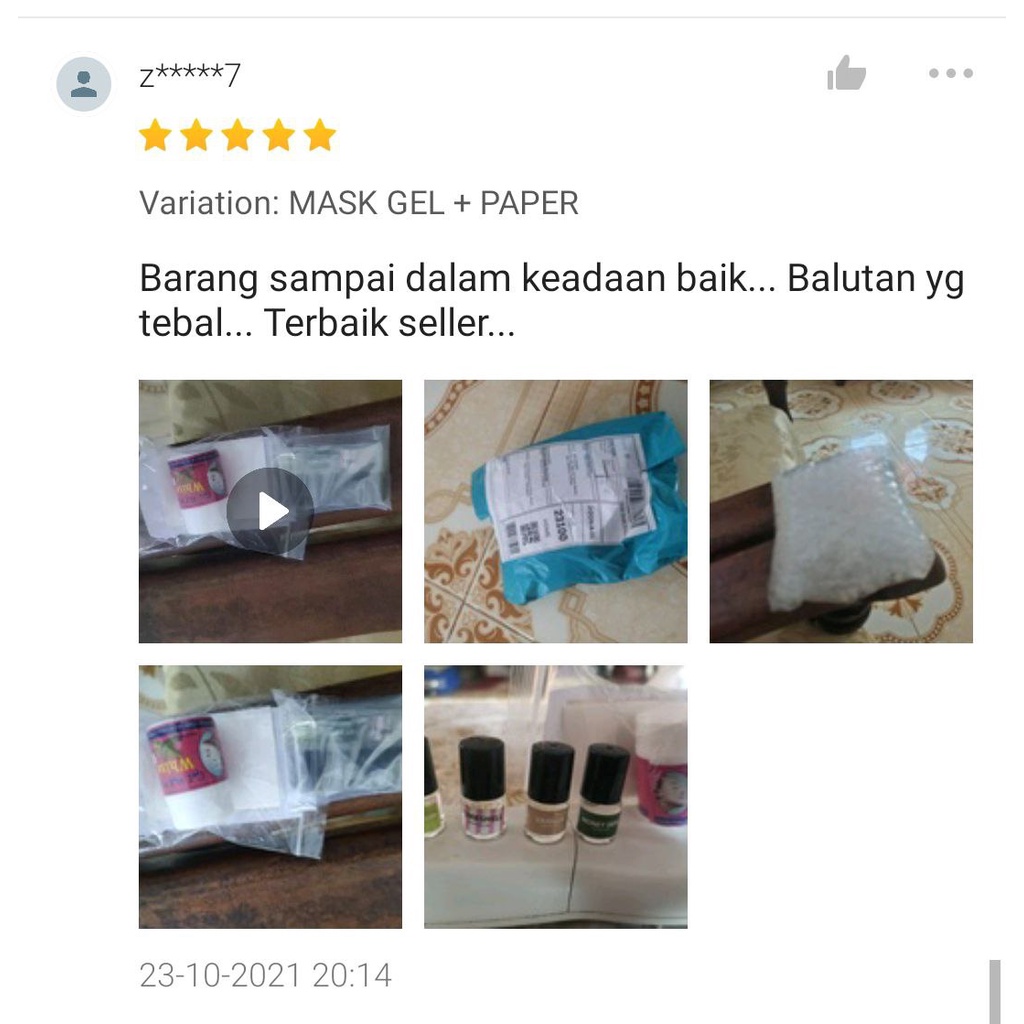Open the reviewer's profile avatar
Image resolution: width=1024 pixels, height=1024 pixels.
click(x=84, y=84)
